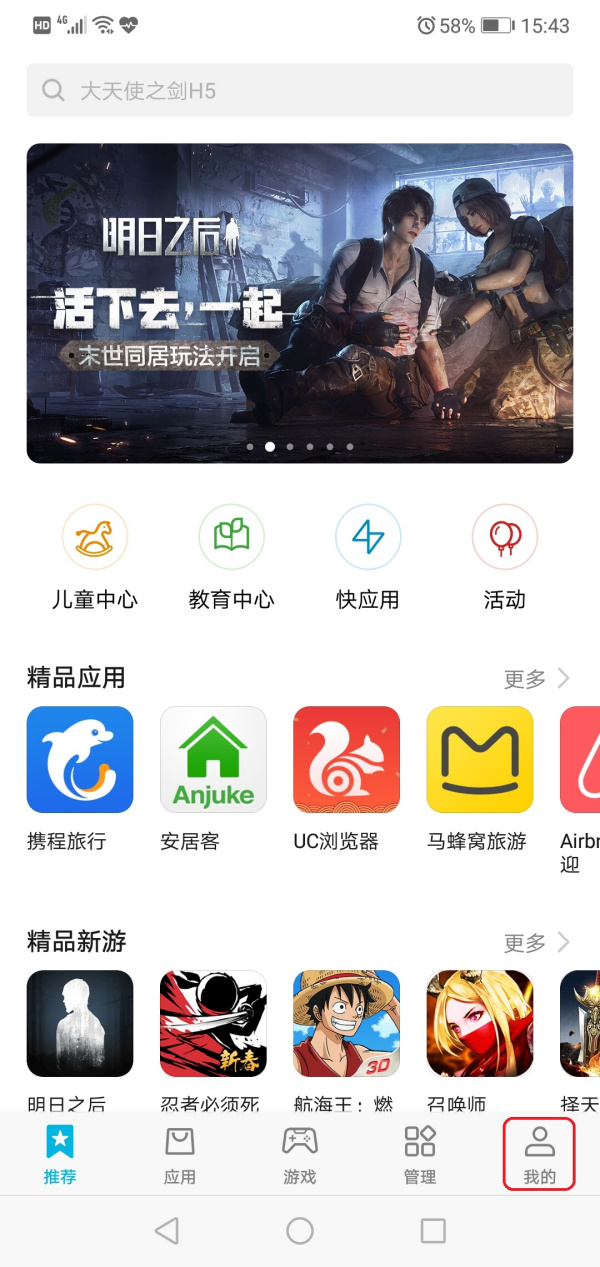Switch to the 我的 tab
Viewport: 600px width, 1267px height.
pyautogui.click(x=539, y=1155)
